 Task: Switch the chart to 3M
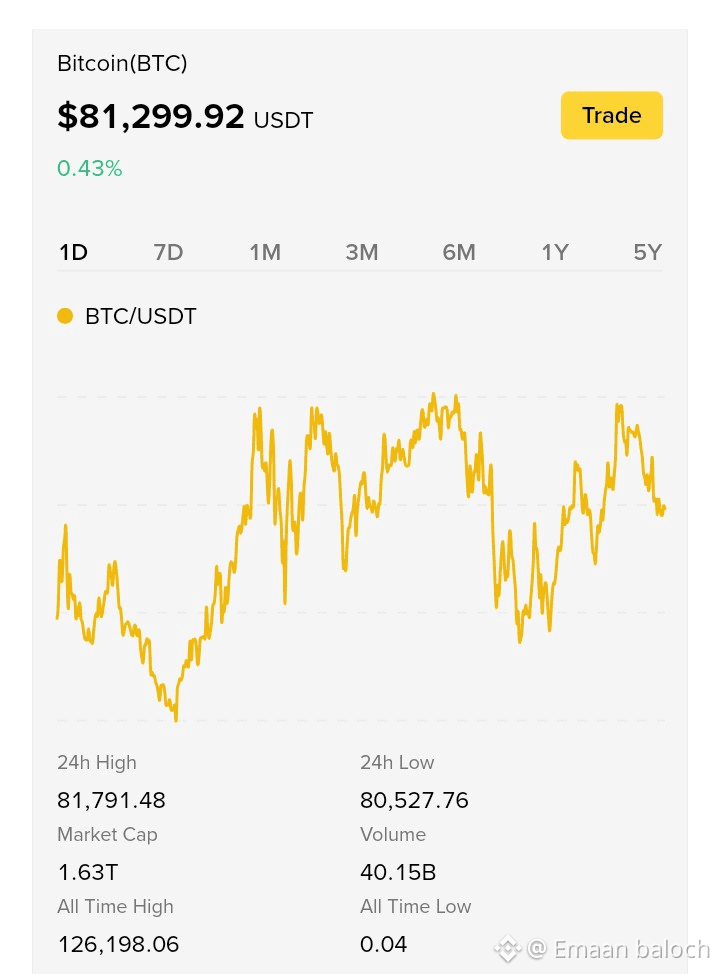pyautogui.click(x=361, y=252)
